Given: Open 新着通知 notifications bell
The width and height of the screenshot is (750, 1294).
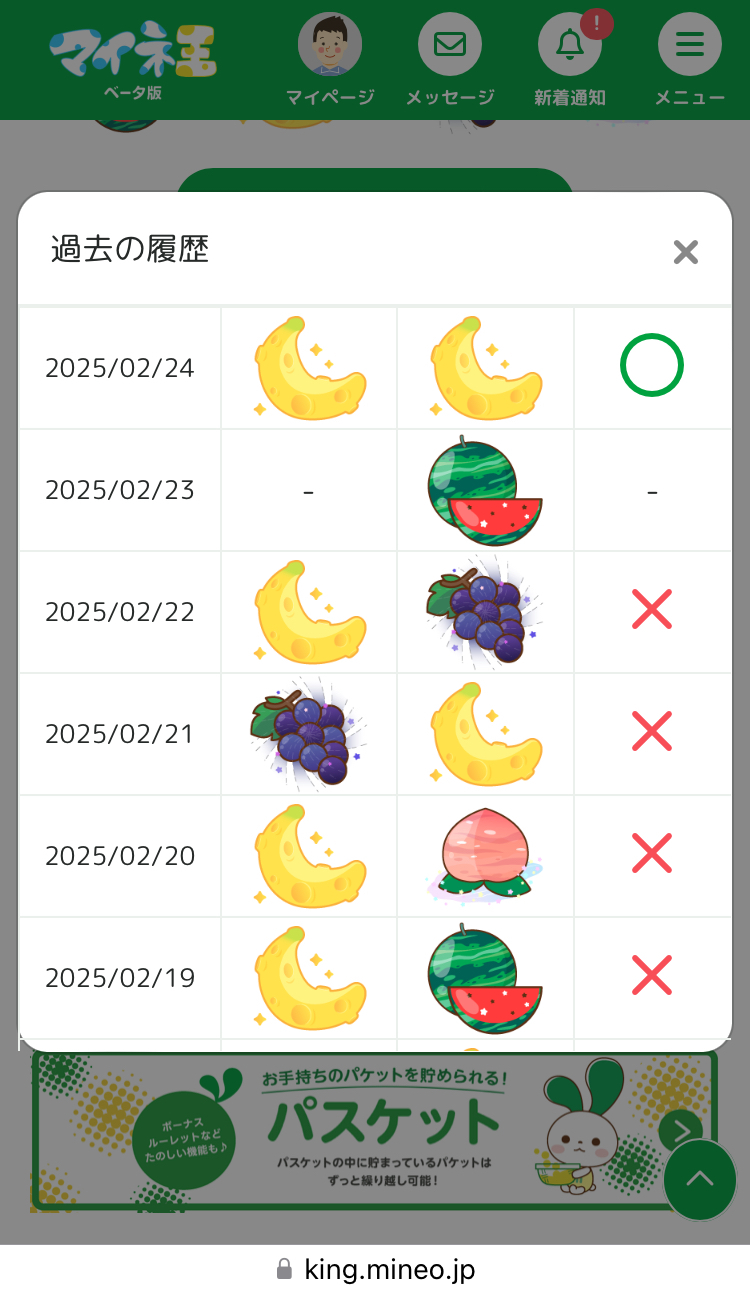Looking at the screenshot, I should coord(569,46).
